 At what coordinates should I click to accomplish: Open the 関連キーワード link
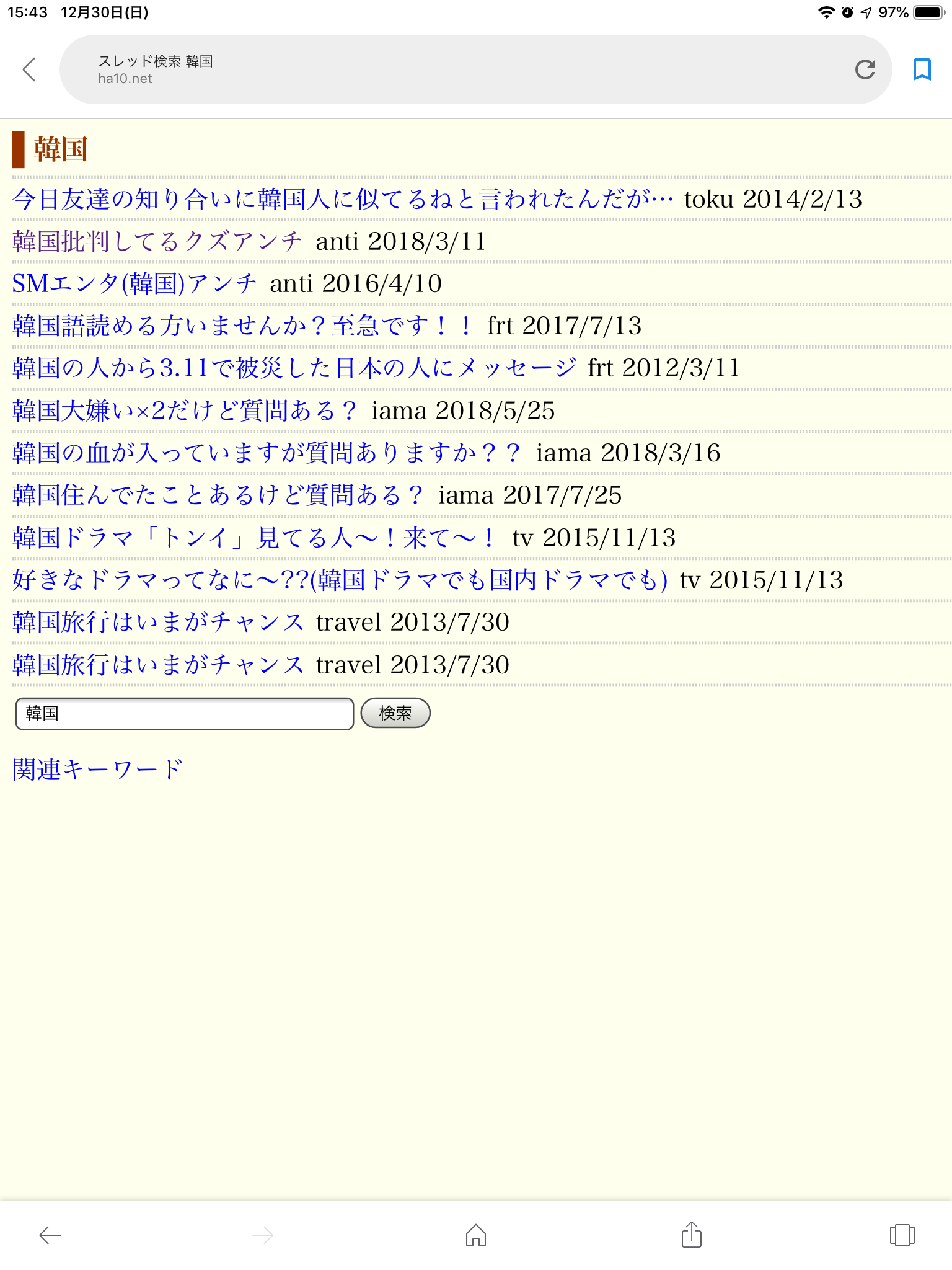97,770
